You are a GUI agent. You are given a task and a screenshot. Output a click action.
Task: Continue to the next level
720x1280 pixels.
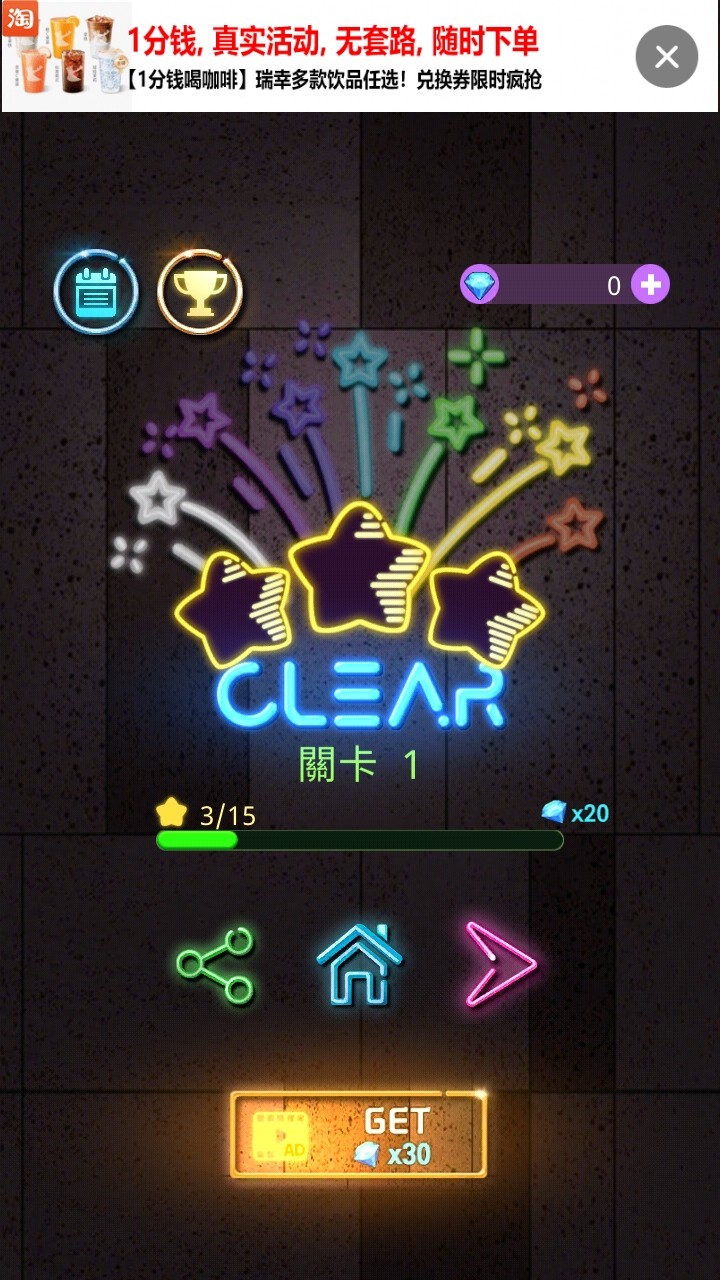tap(500, 964)
